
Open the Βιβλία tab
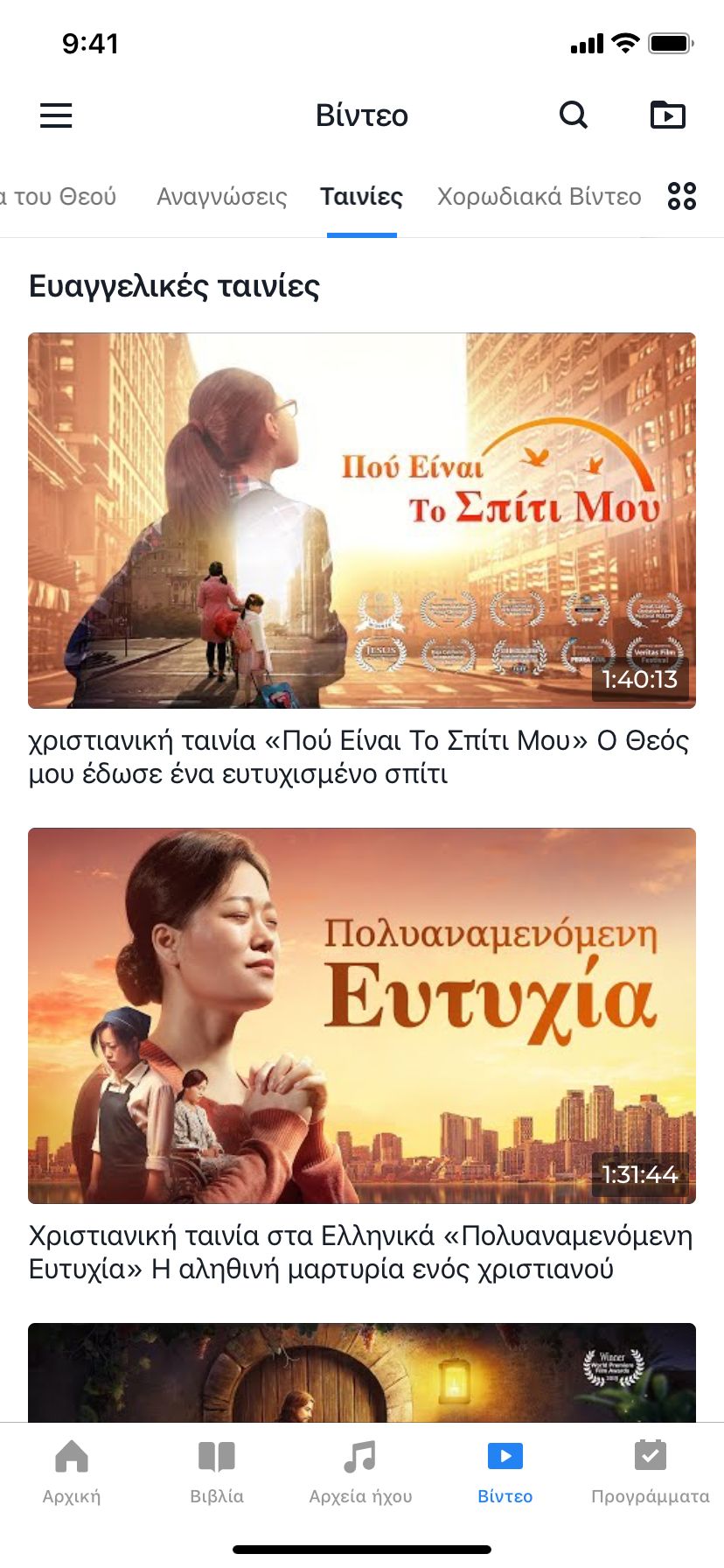[x=217, y=1472]
